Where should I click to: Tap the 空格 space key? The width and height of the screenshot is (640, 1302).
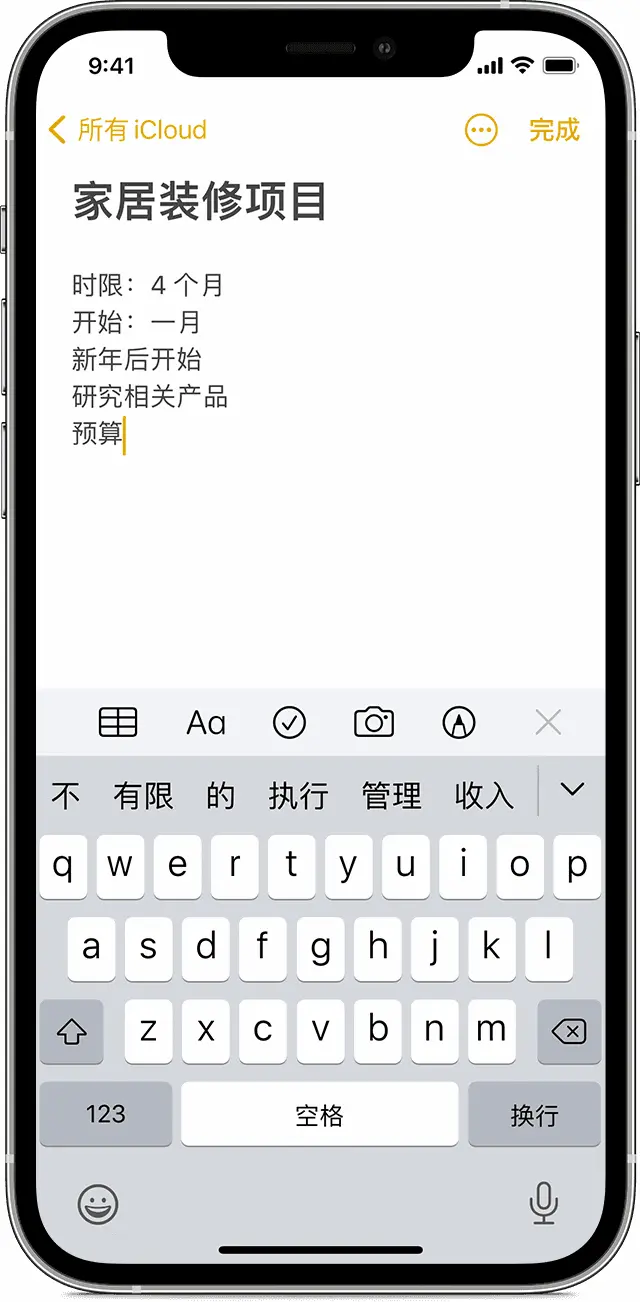tap(319, 1114)
